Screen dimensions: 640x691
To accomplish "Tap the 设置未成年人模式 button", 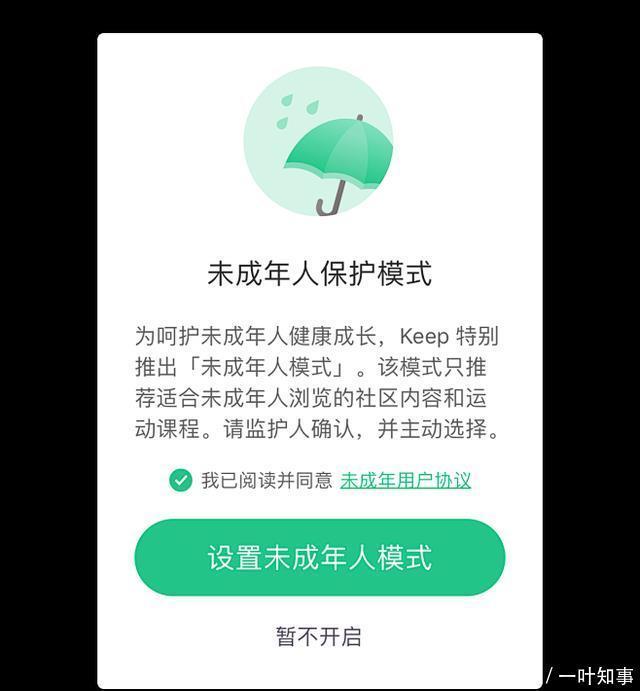I will click(319, 558).
